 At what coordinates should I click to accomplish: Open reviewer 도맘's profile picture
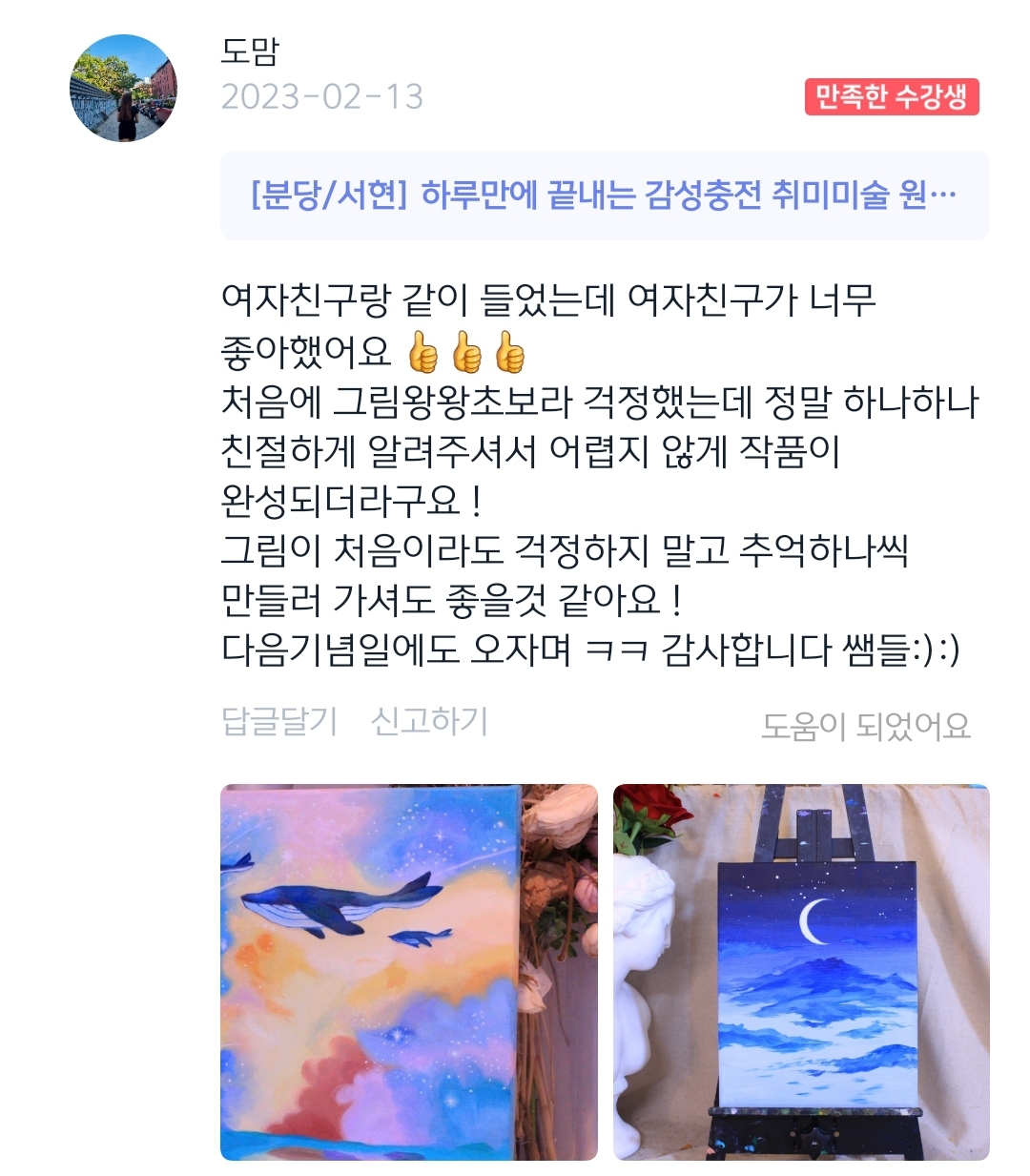124,89
